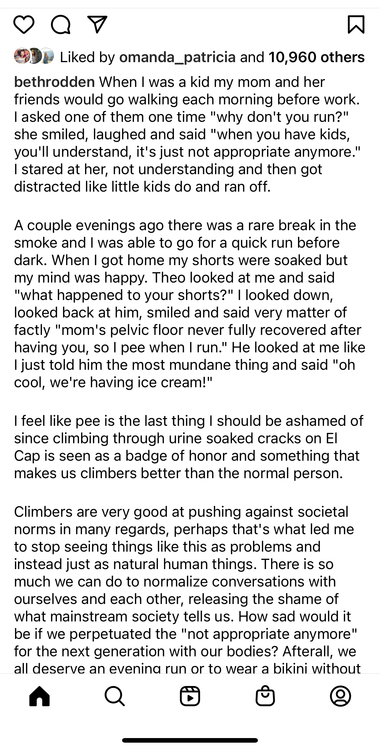Switch to the Reels tab
The height and width of the screenshot is (750, 380).
(x=190, y=696)
